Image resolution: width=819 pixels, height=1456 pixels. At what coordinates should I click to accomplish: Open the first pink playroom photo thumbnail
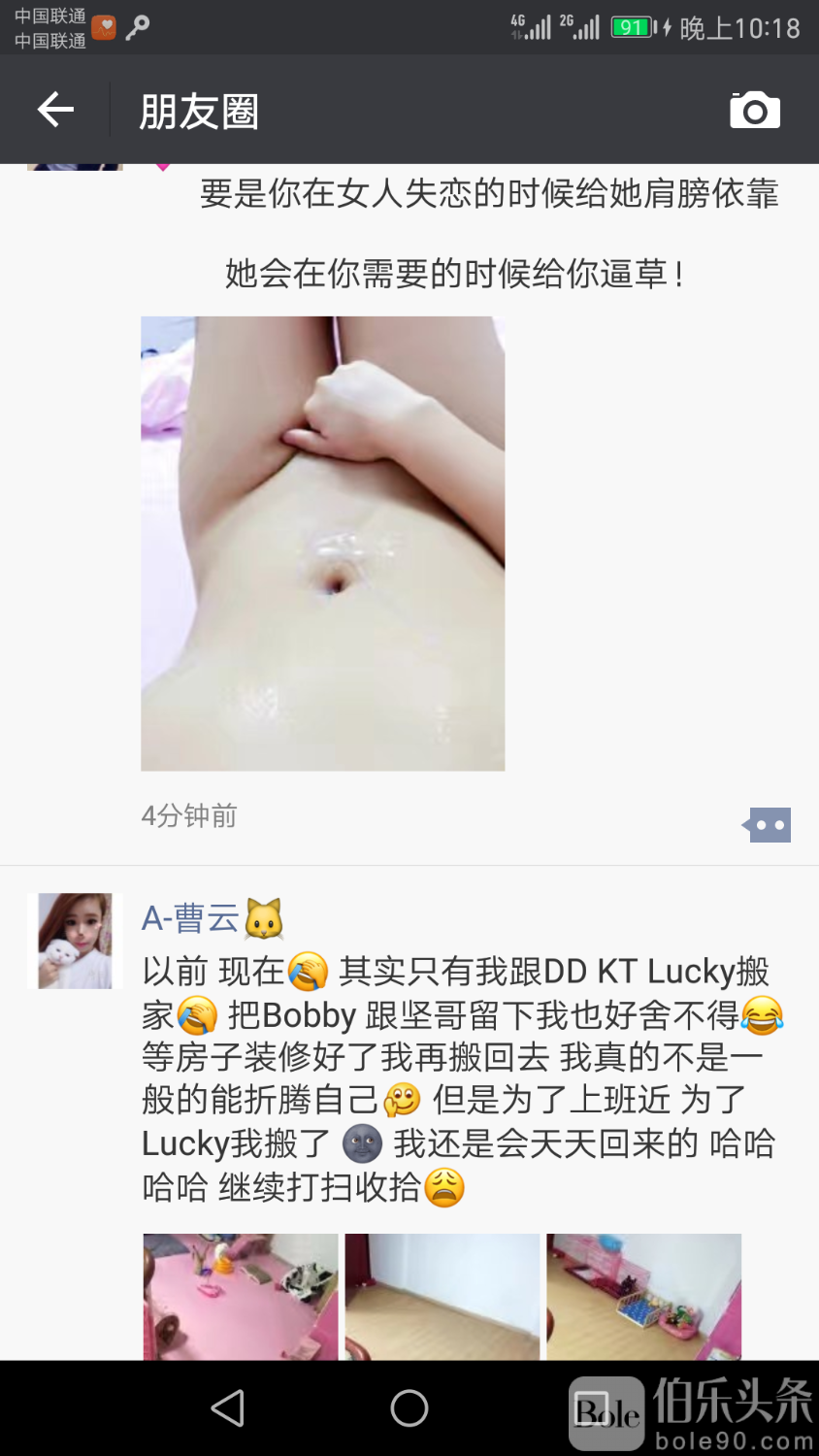(240, 1298)
